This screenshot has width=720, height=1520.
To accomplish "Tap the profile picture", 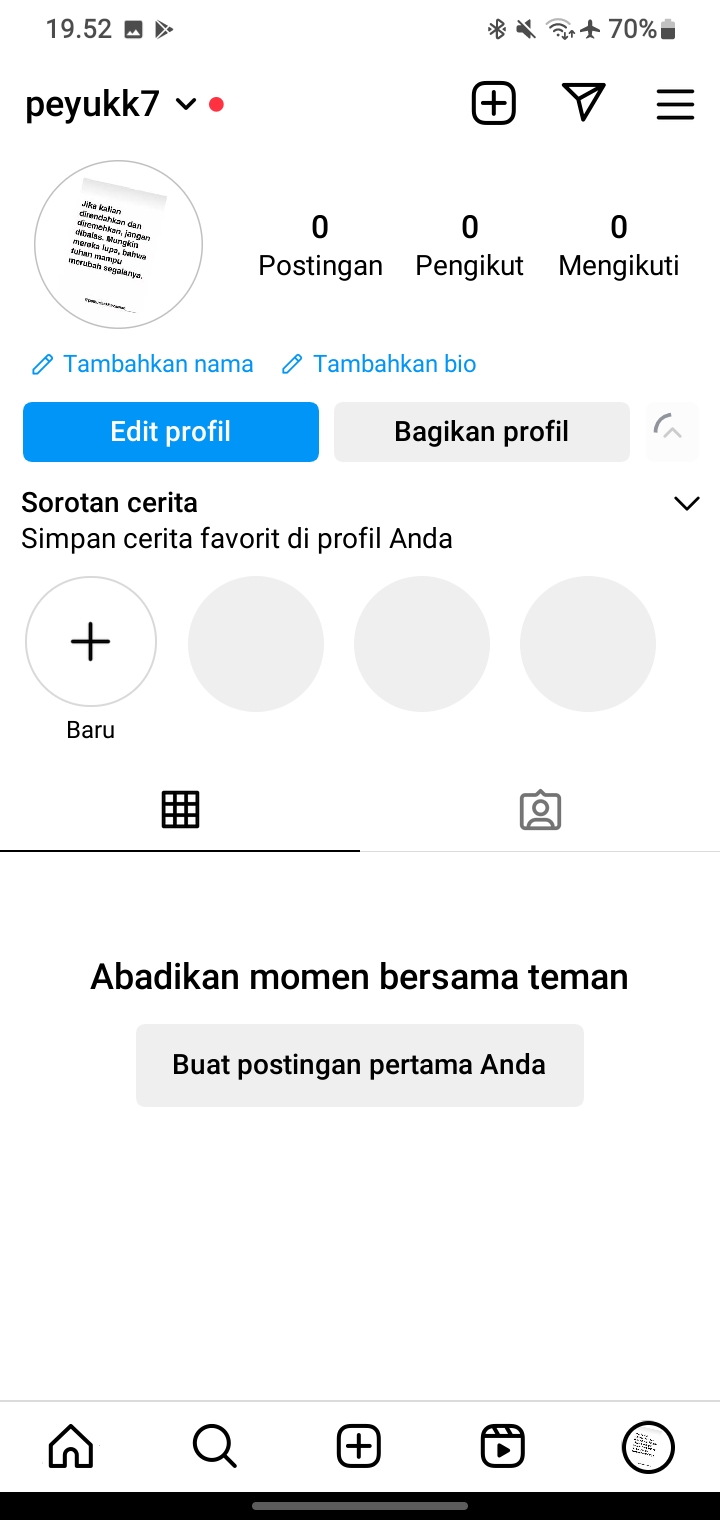I will coord(118,244).
